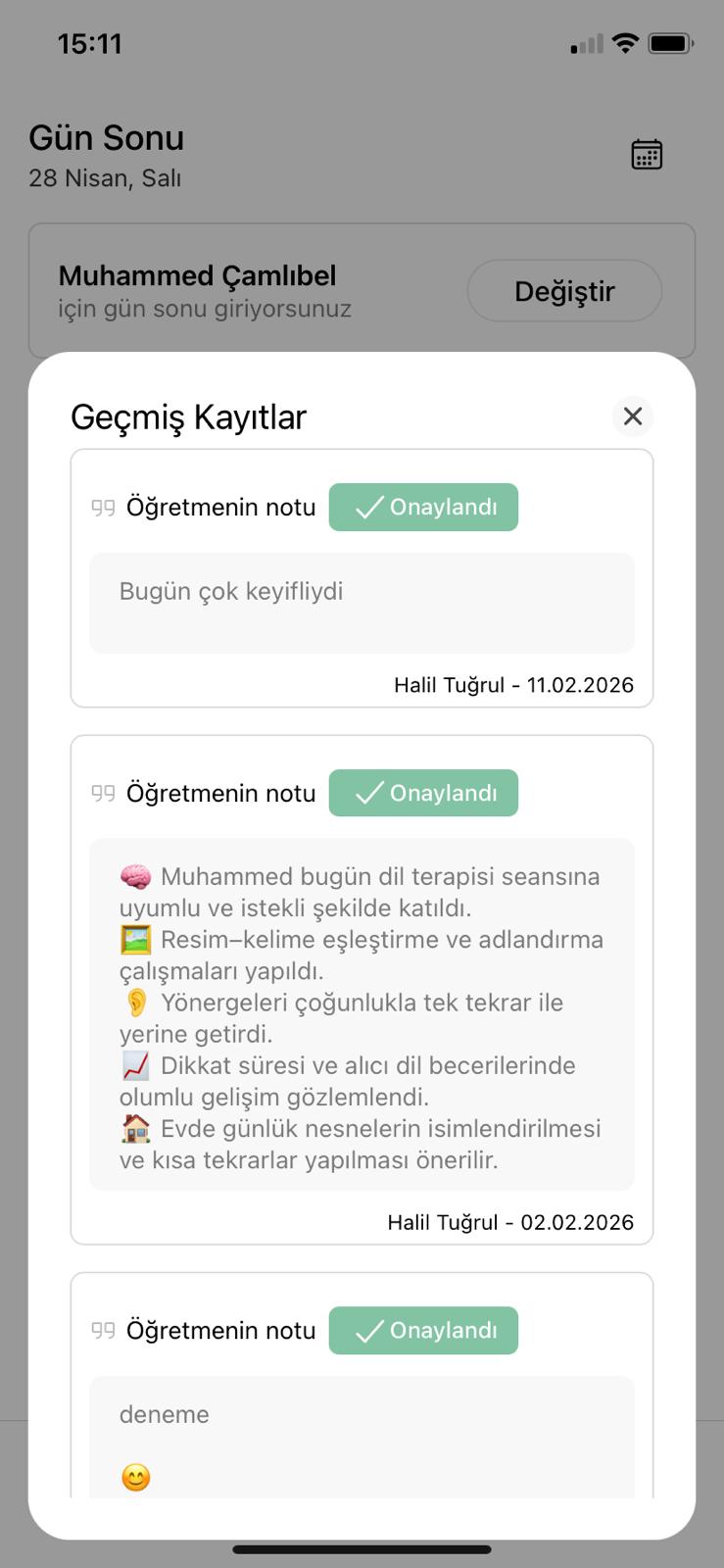Toggle the first note's Onaylandı status

[422, 507]
